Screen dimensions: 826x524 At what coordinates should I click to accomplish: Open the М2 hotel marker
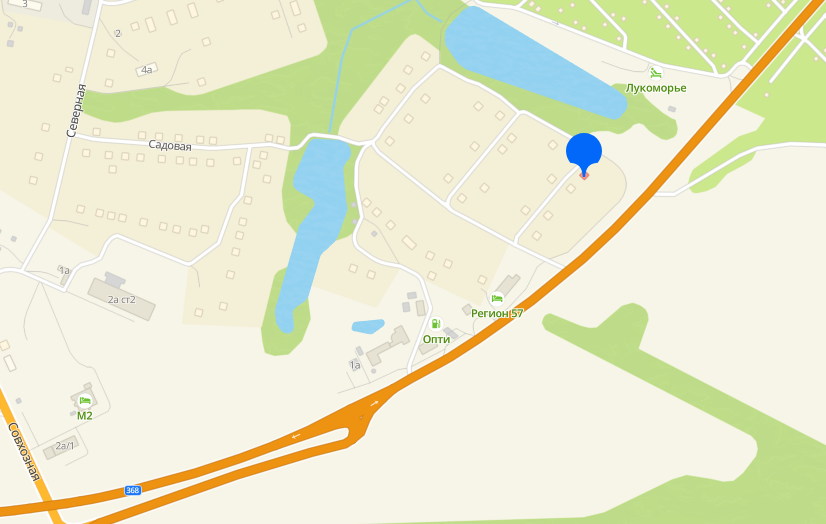click(84, 401)
